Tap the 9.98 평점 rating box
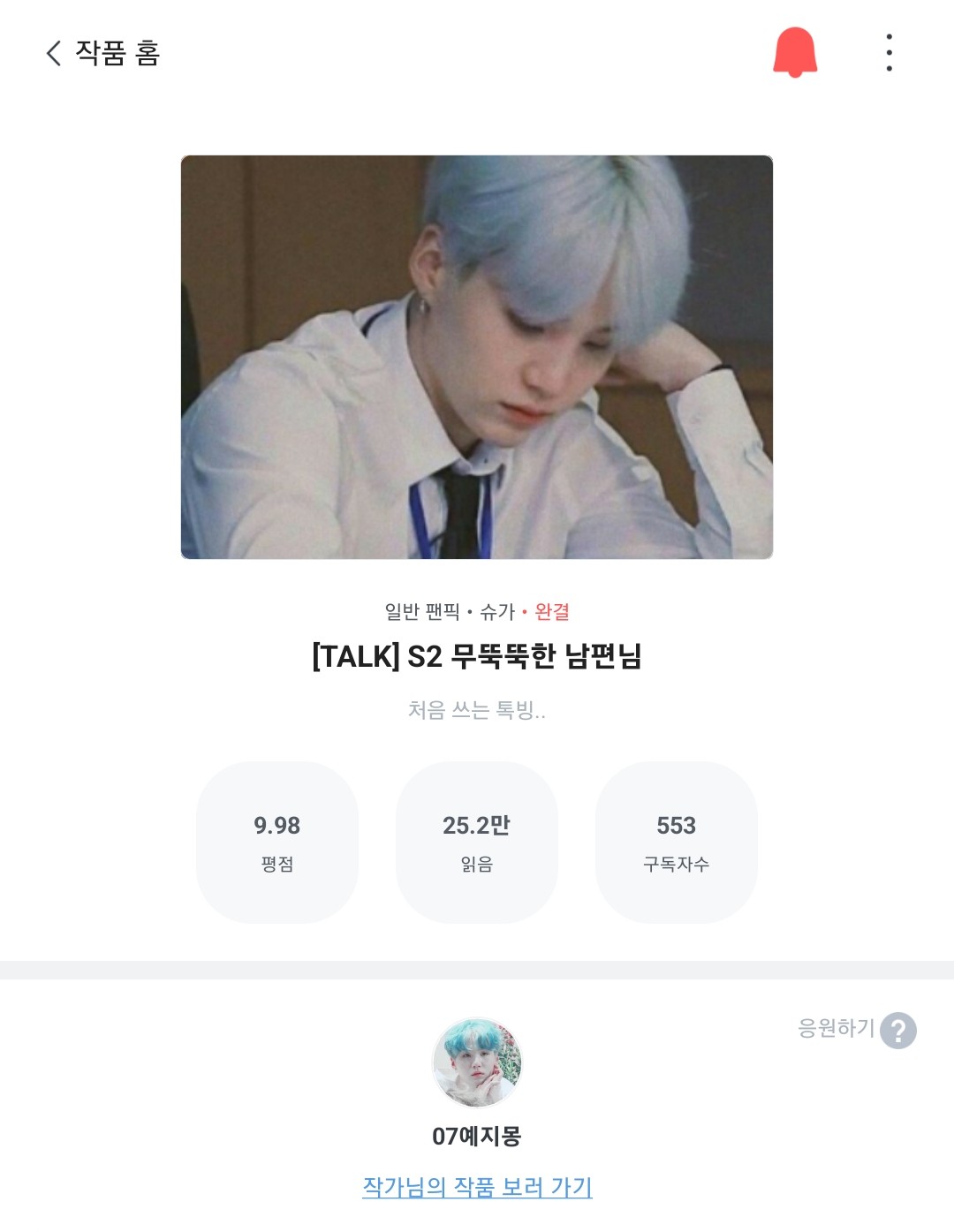The height and width of the screenshot is (1232, 954). [x=277, y=843]
